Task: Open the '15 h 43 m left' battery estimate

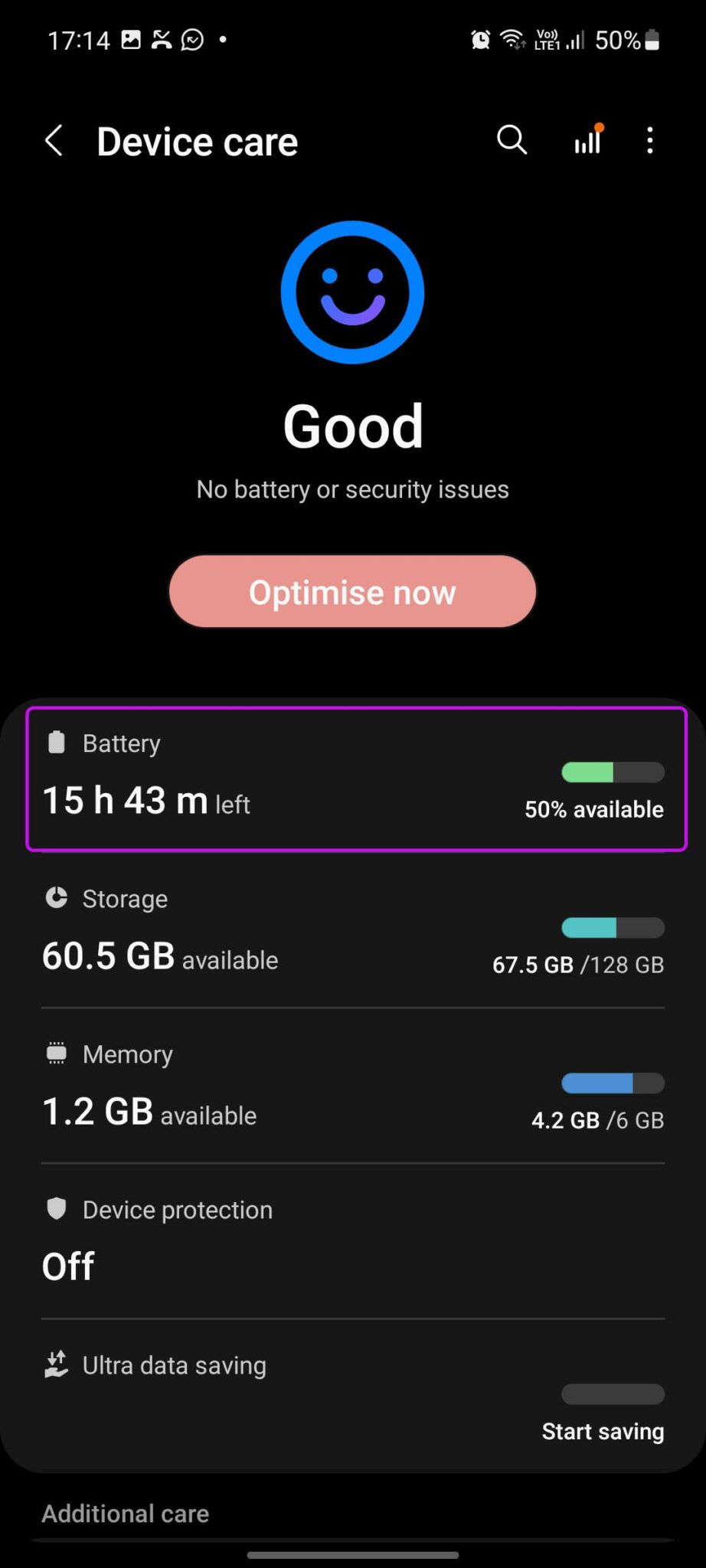Action: point(145,801)
